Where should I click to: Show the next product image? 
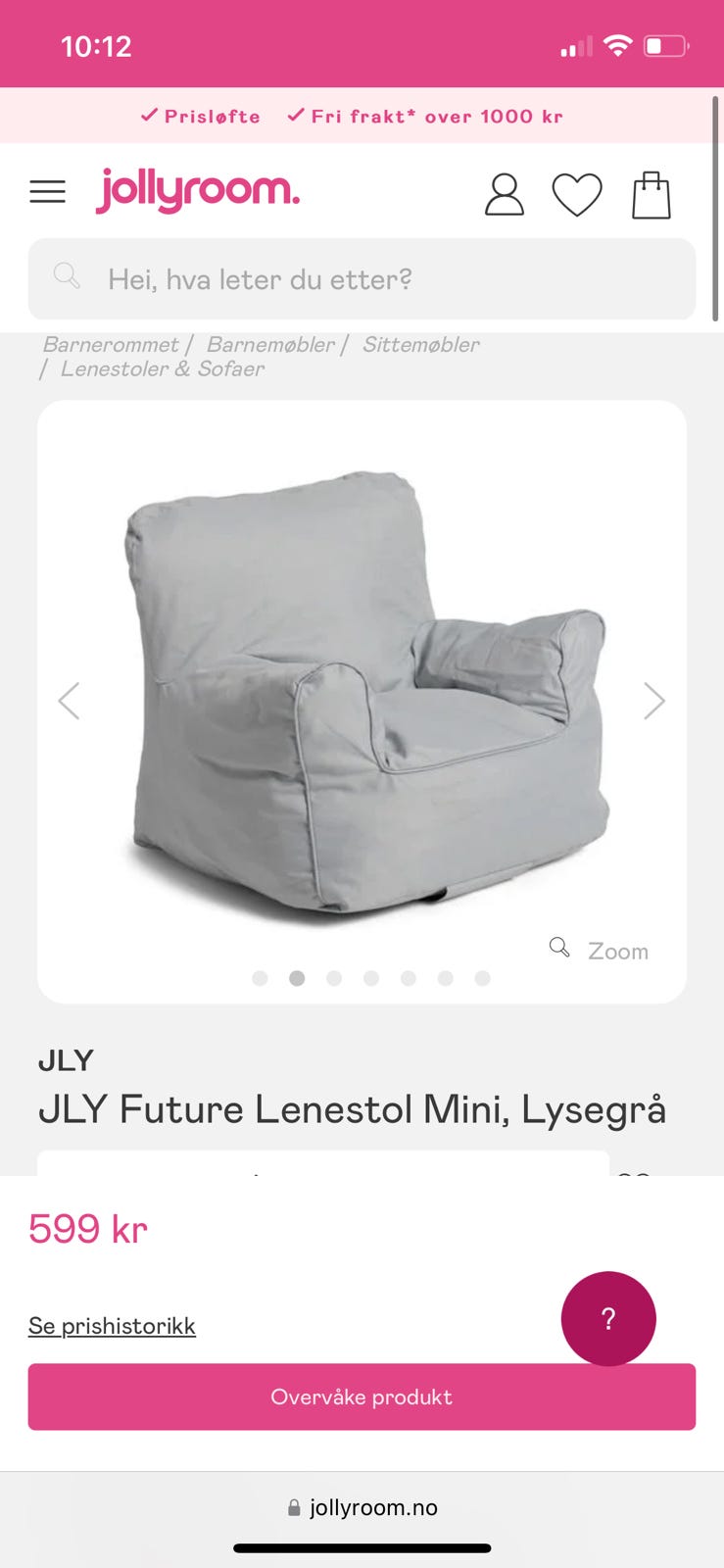coord(654,701)
